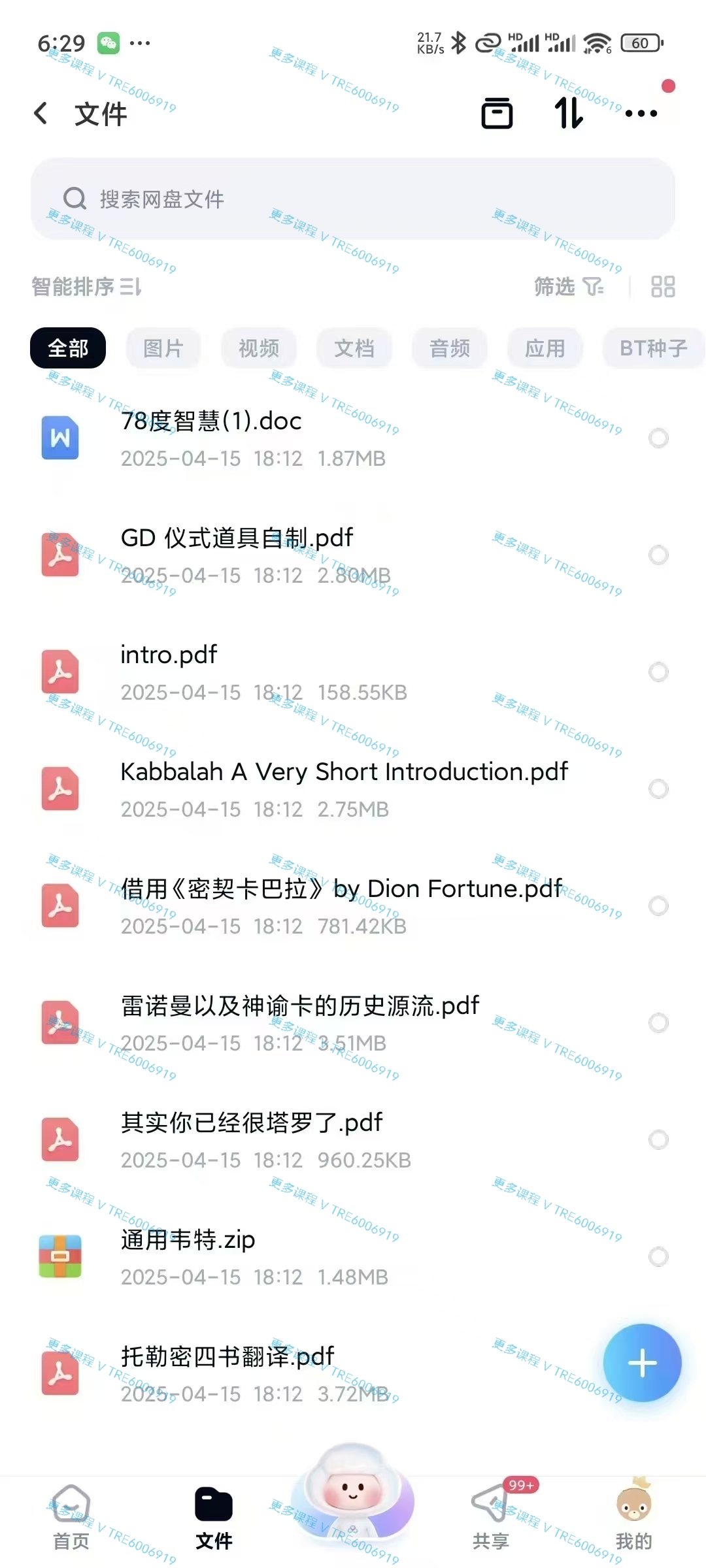Tap the 搜索网盘文件 search box

tap(353, 199)
